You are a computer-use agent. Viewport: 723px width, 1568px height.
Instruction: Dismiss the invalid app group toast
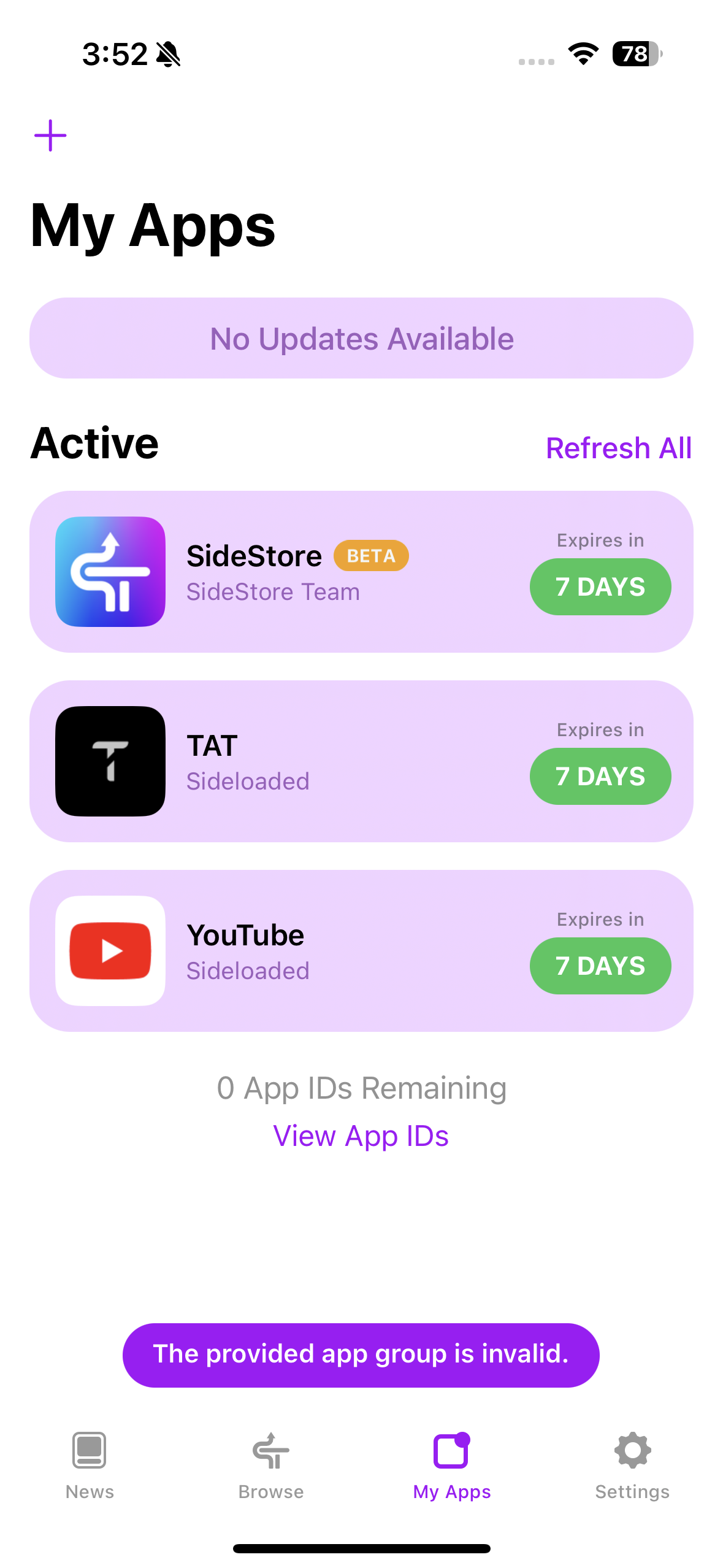(x=361, y=1354)
